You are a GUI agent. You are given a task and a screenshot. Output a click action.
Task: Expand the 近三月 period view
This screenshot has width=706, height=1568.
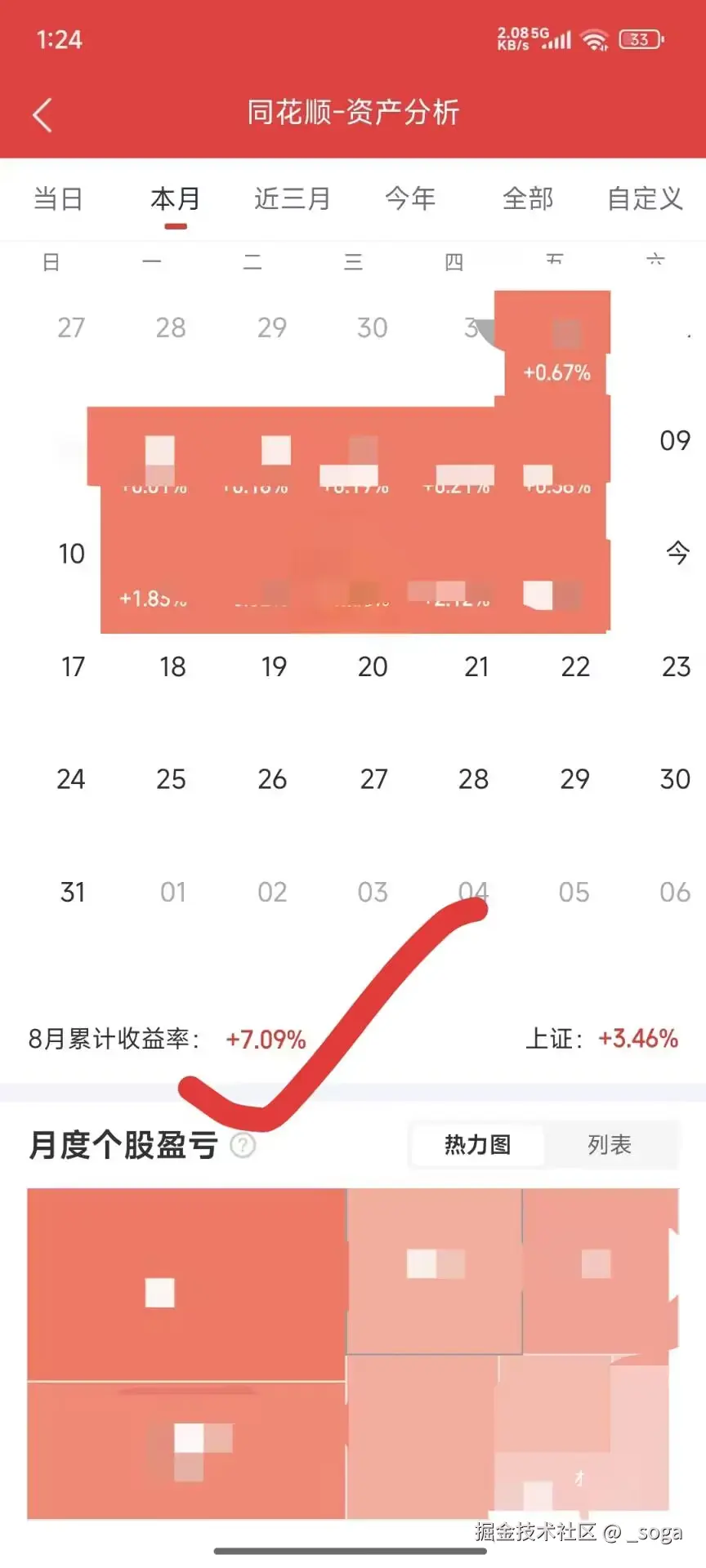pyautogui.click(x=292, y=198)
